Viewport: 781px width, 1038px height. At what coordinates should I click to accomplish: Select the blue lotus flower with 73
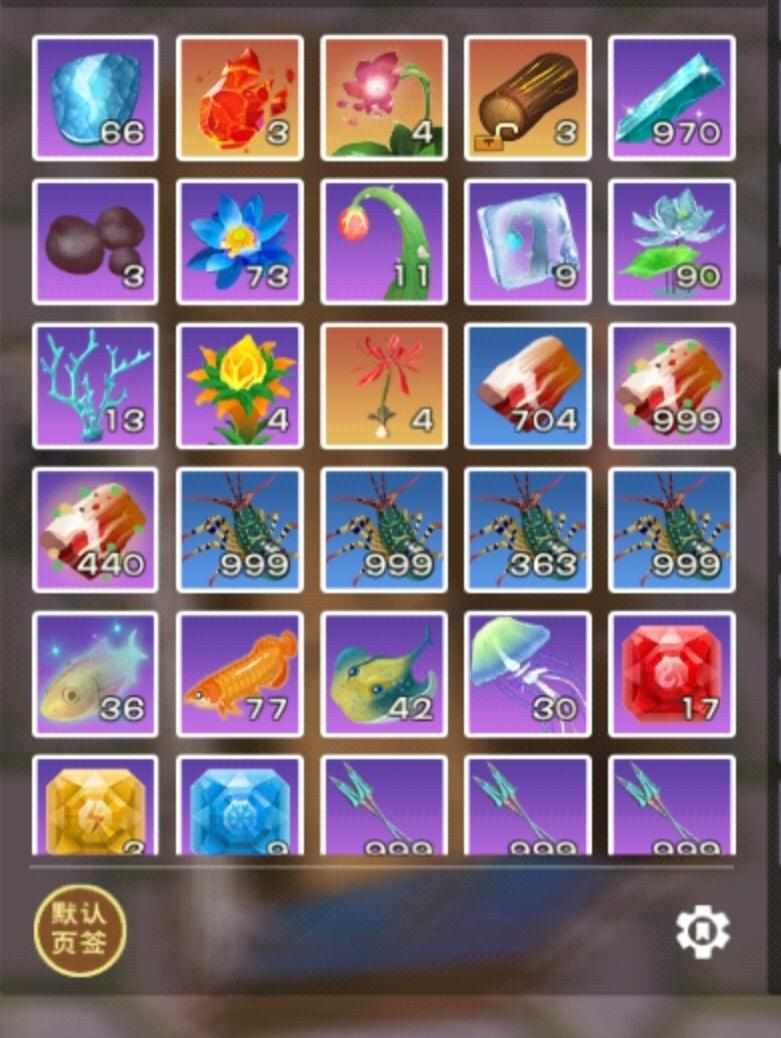click(239, 242)
